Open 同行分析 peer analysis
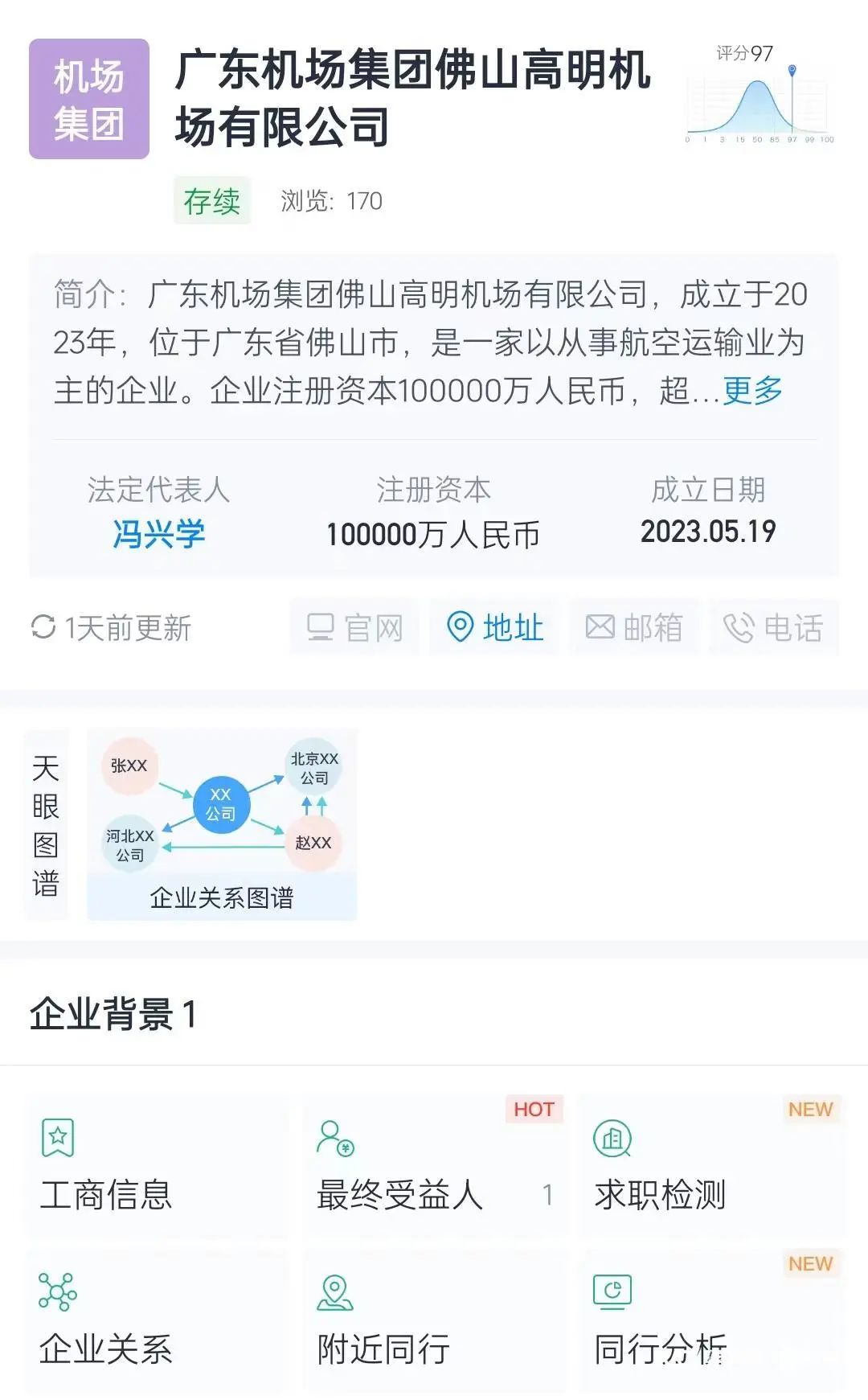Image resolution: width=868 pixels, height=1400 pixels. point(711,1320)
